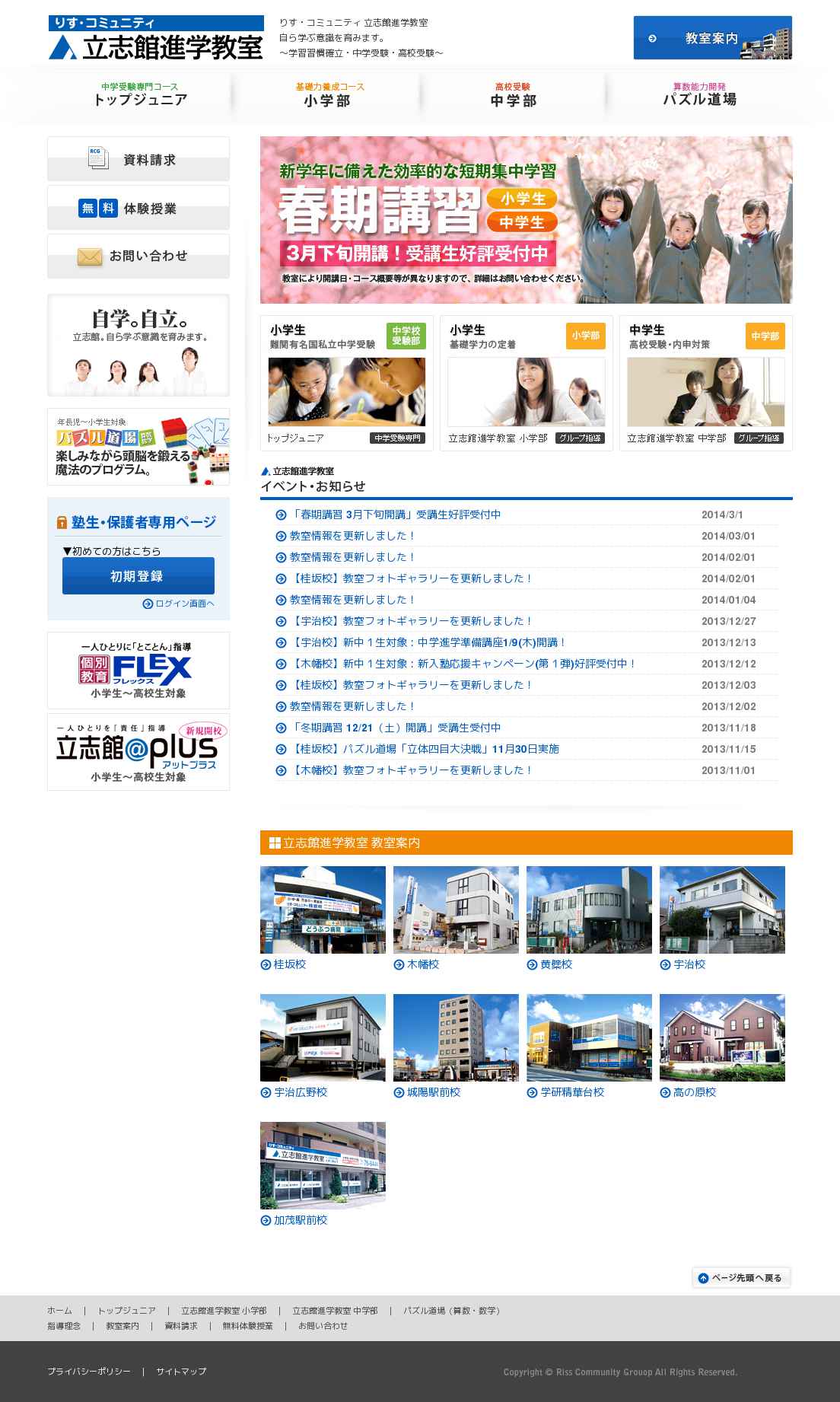Open the 教室案内 button in header
This screenshot has height=1402, width=840.
pyautogui.click(x=711, y=38)
